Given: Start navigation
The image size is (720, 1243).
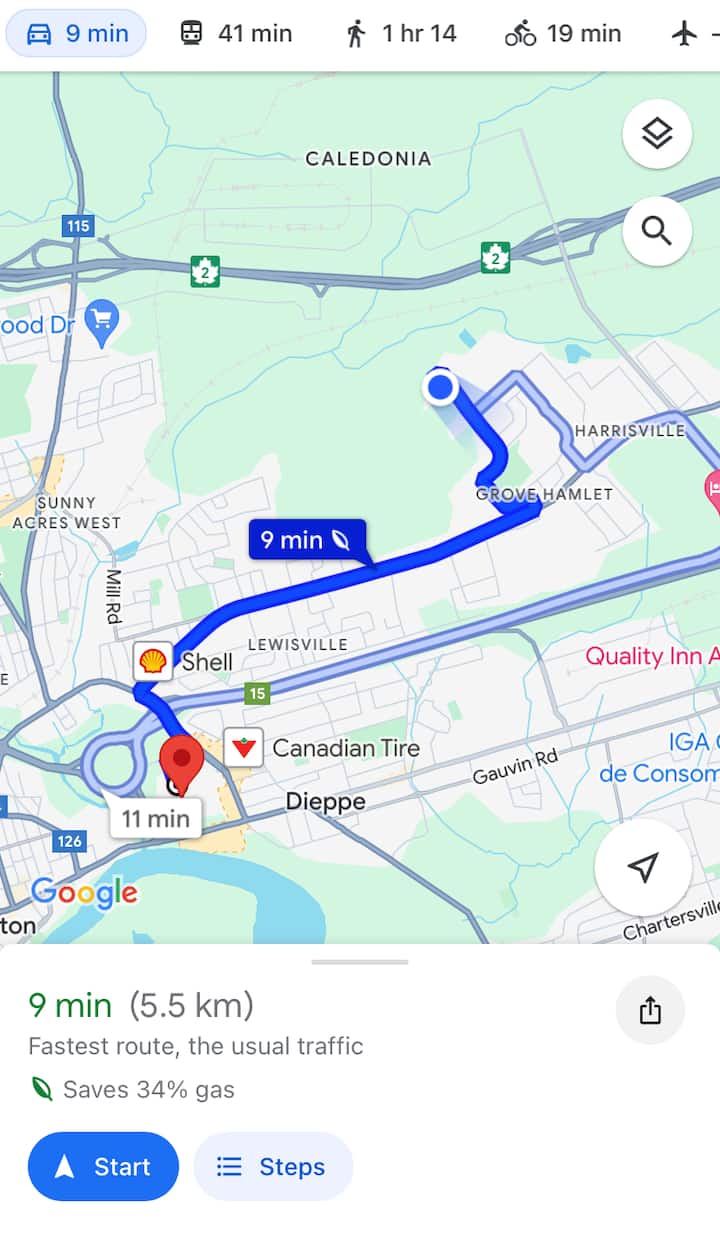Looking at the screenshot, I should tap(103, 1166).
